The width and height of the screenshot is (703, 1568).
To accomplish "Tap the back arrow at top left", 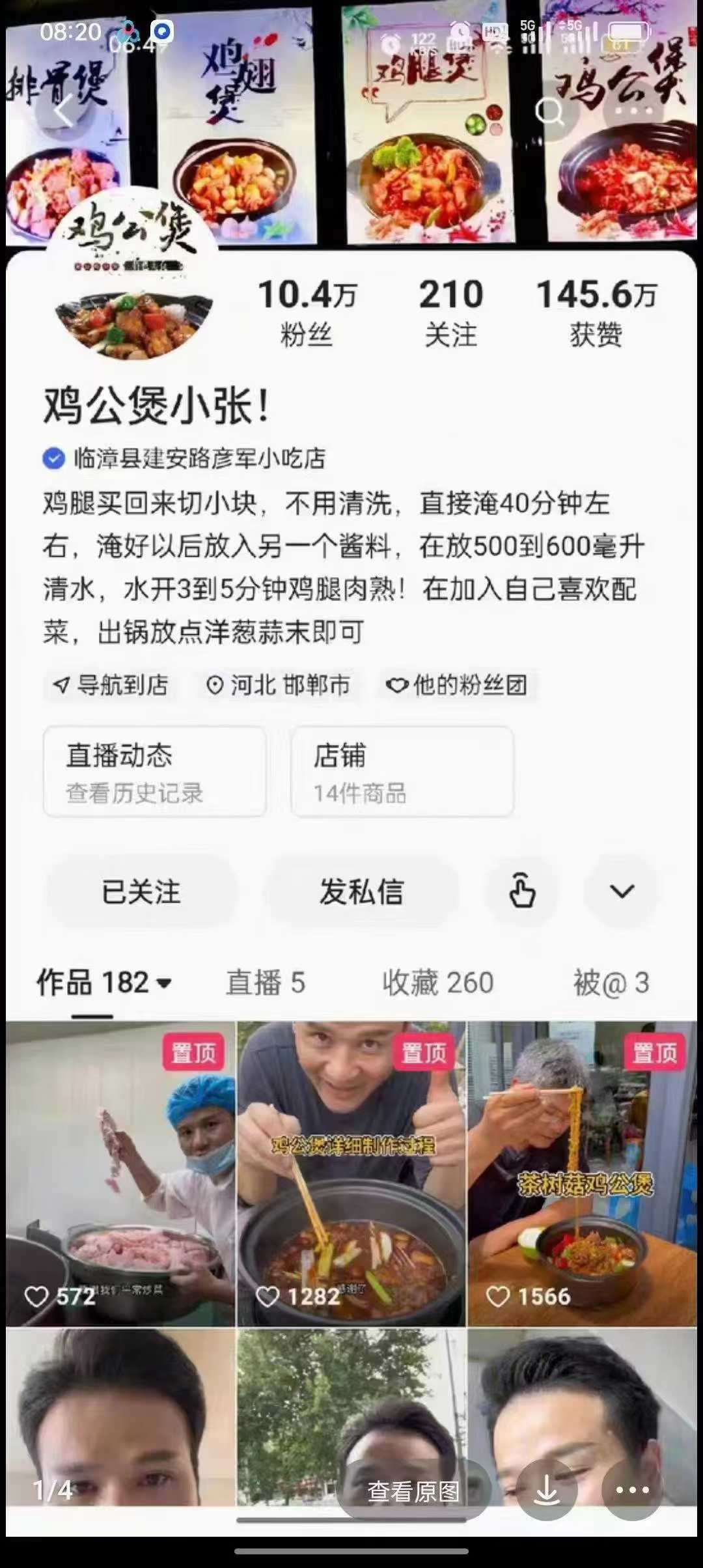I will pos(63,111).
